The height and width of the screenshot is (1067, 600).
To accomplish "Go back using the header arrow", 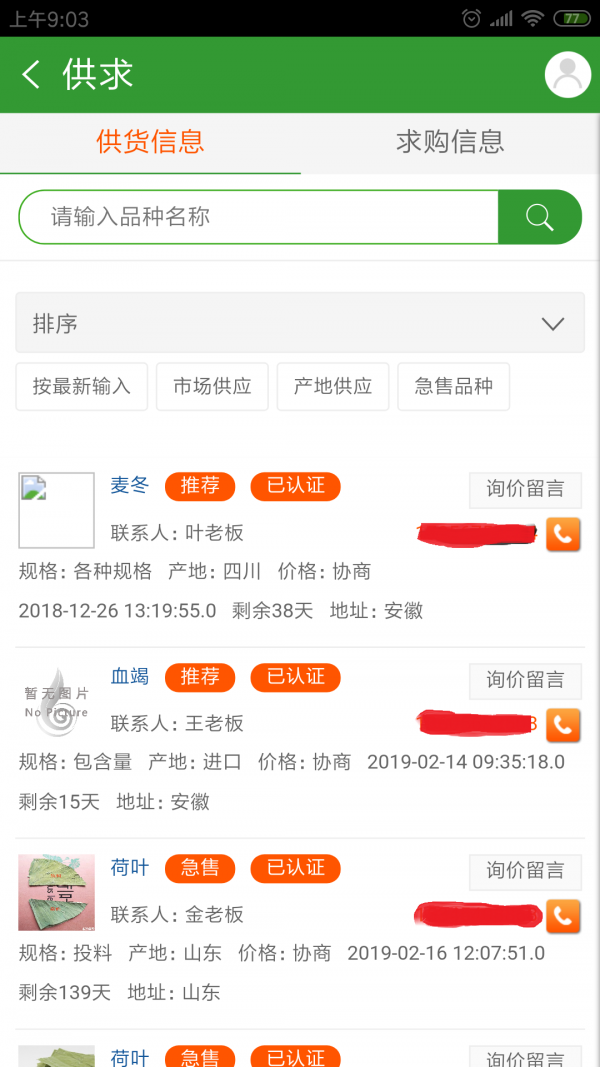I will click(32, 74).
